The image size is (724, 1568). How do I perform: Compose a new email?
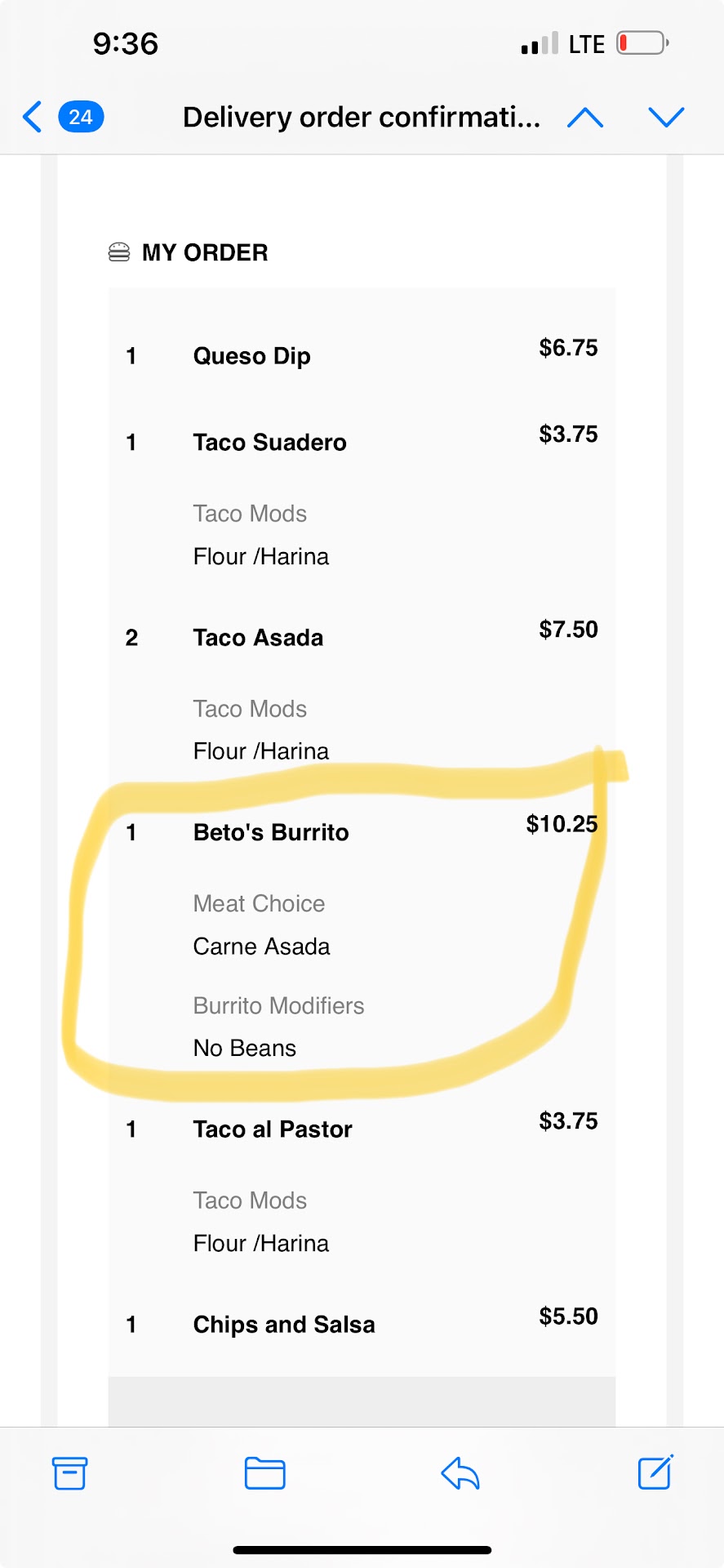655,1472
